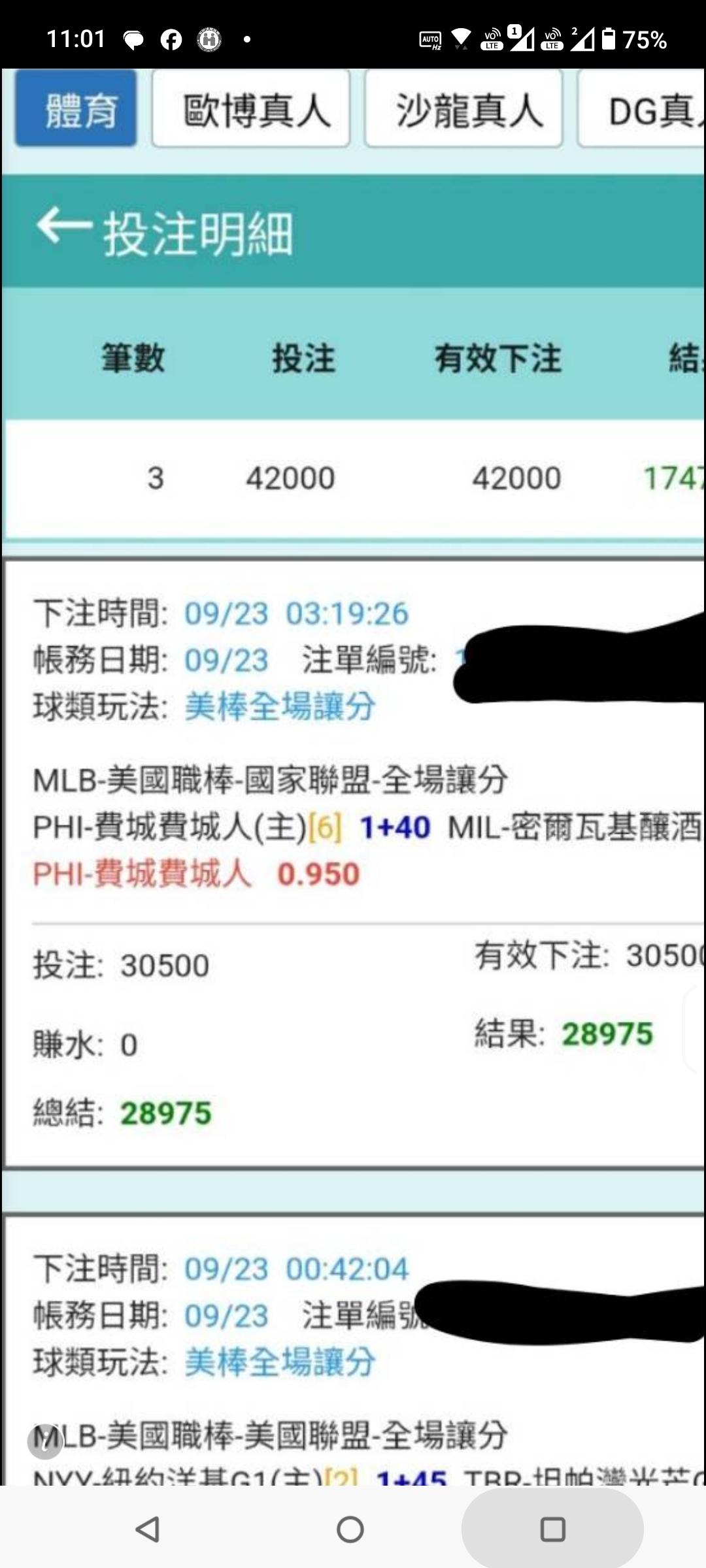
Task: Open the recent apps view
Action: point(553,1529)
